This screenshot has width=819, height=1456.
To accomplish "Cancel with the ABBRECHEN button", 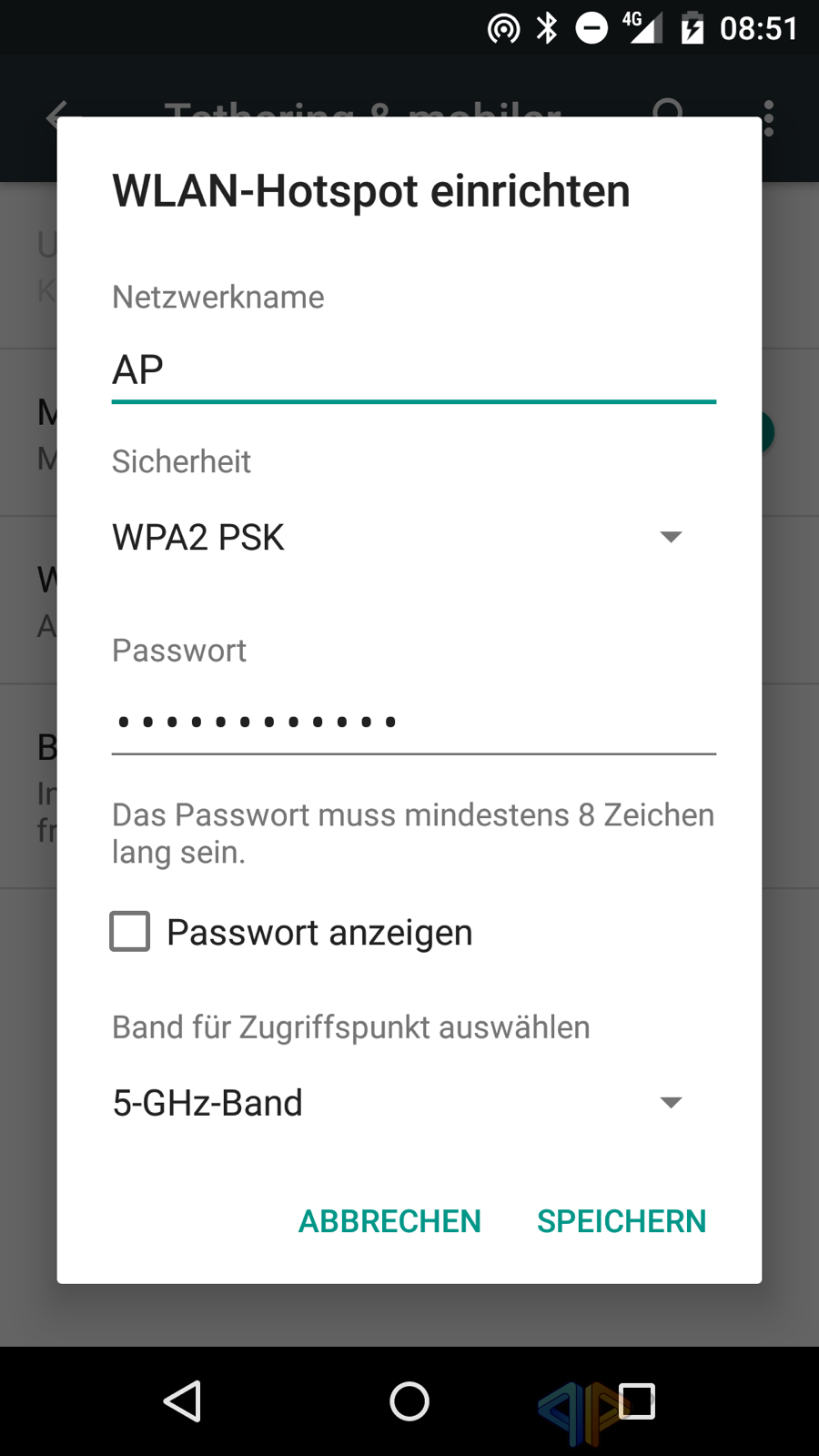I will 389,1221.
